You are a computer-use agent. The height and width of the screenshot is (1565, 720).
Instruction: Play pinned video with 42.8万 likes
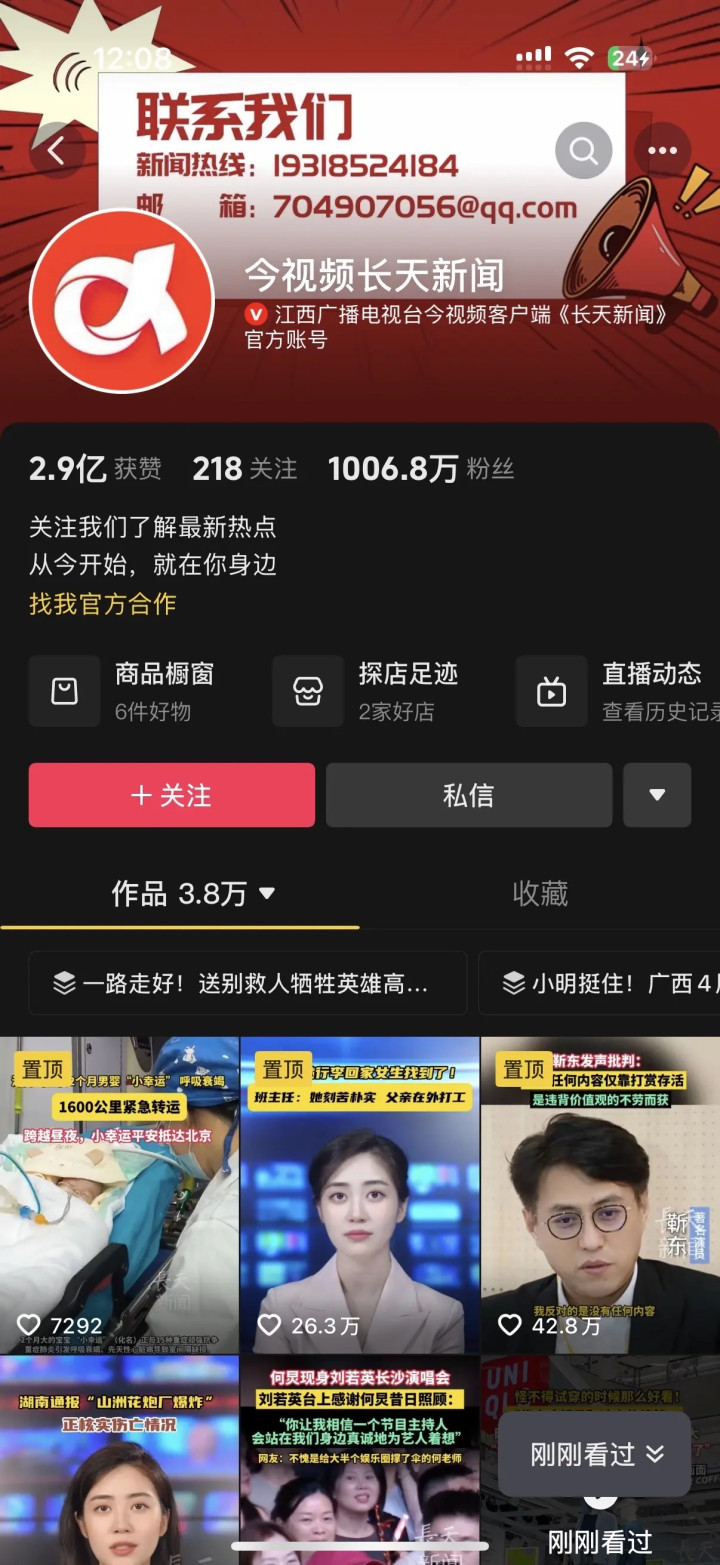(x=600, y=1195)
